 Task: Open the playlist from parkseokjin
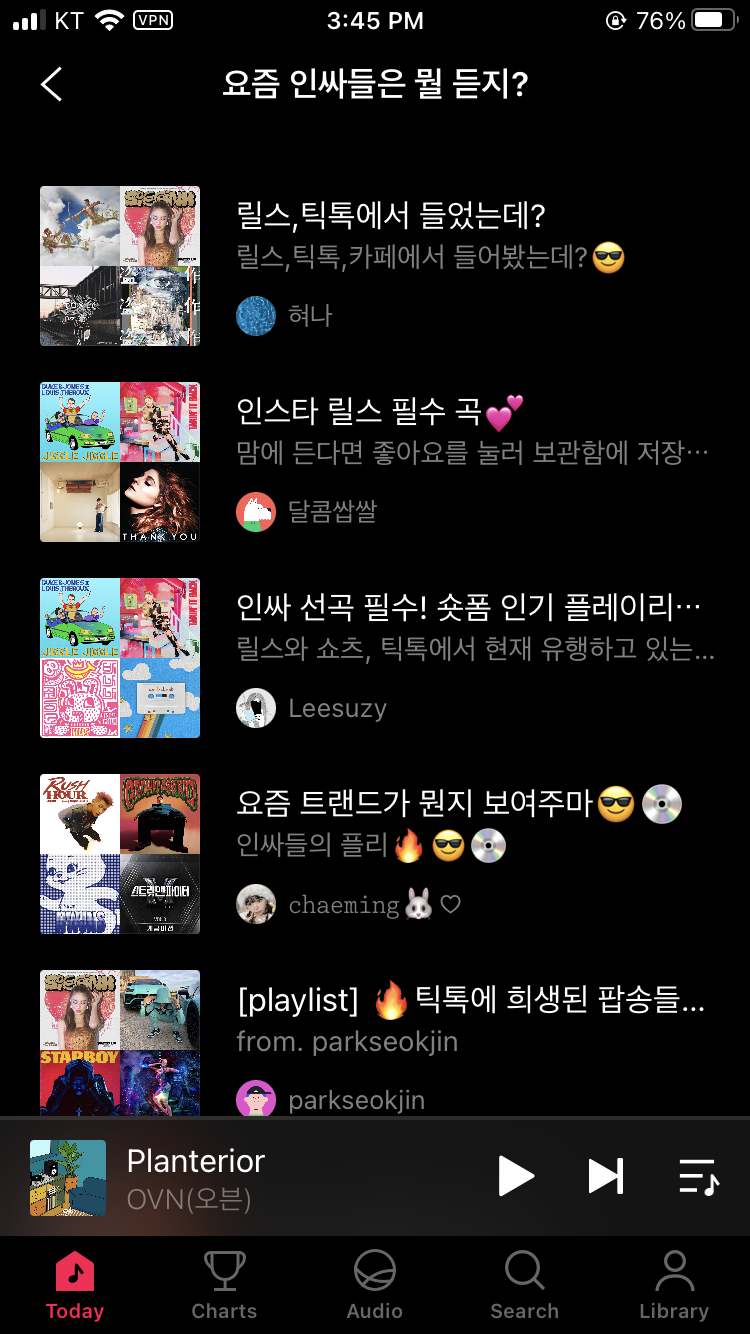click(x=470, y=1000)
